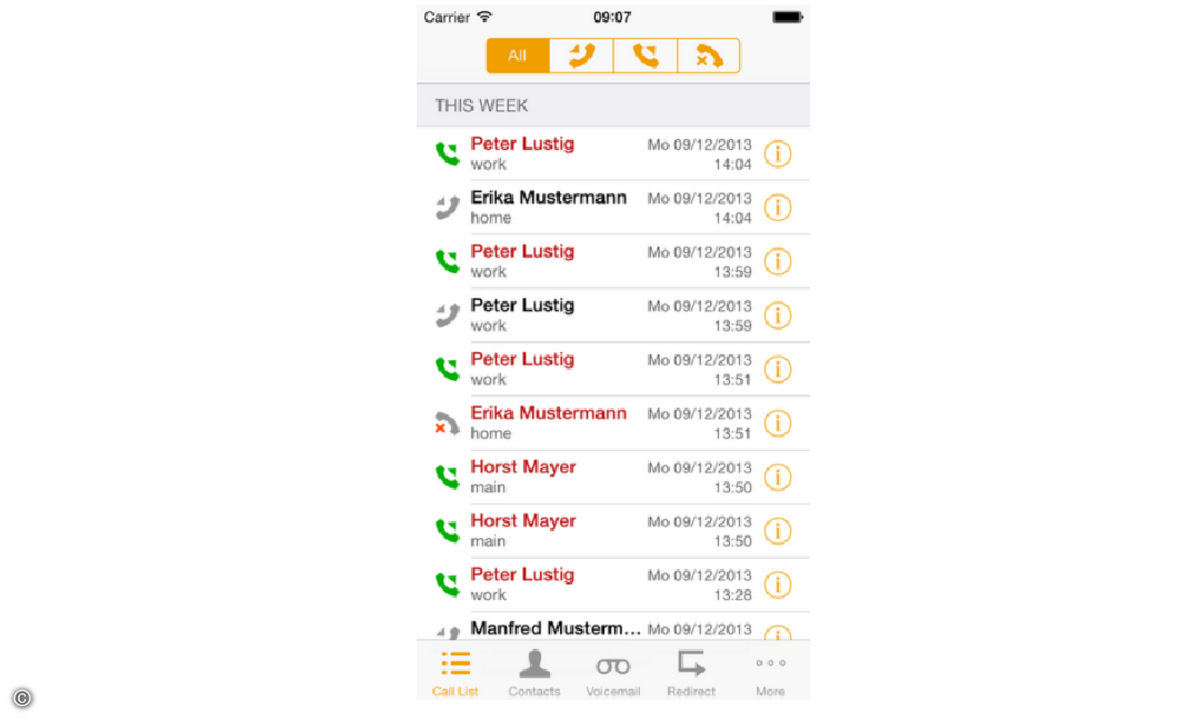
Task: Show only missed calls segment
Action: (709, 56)
